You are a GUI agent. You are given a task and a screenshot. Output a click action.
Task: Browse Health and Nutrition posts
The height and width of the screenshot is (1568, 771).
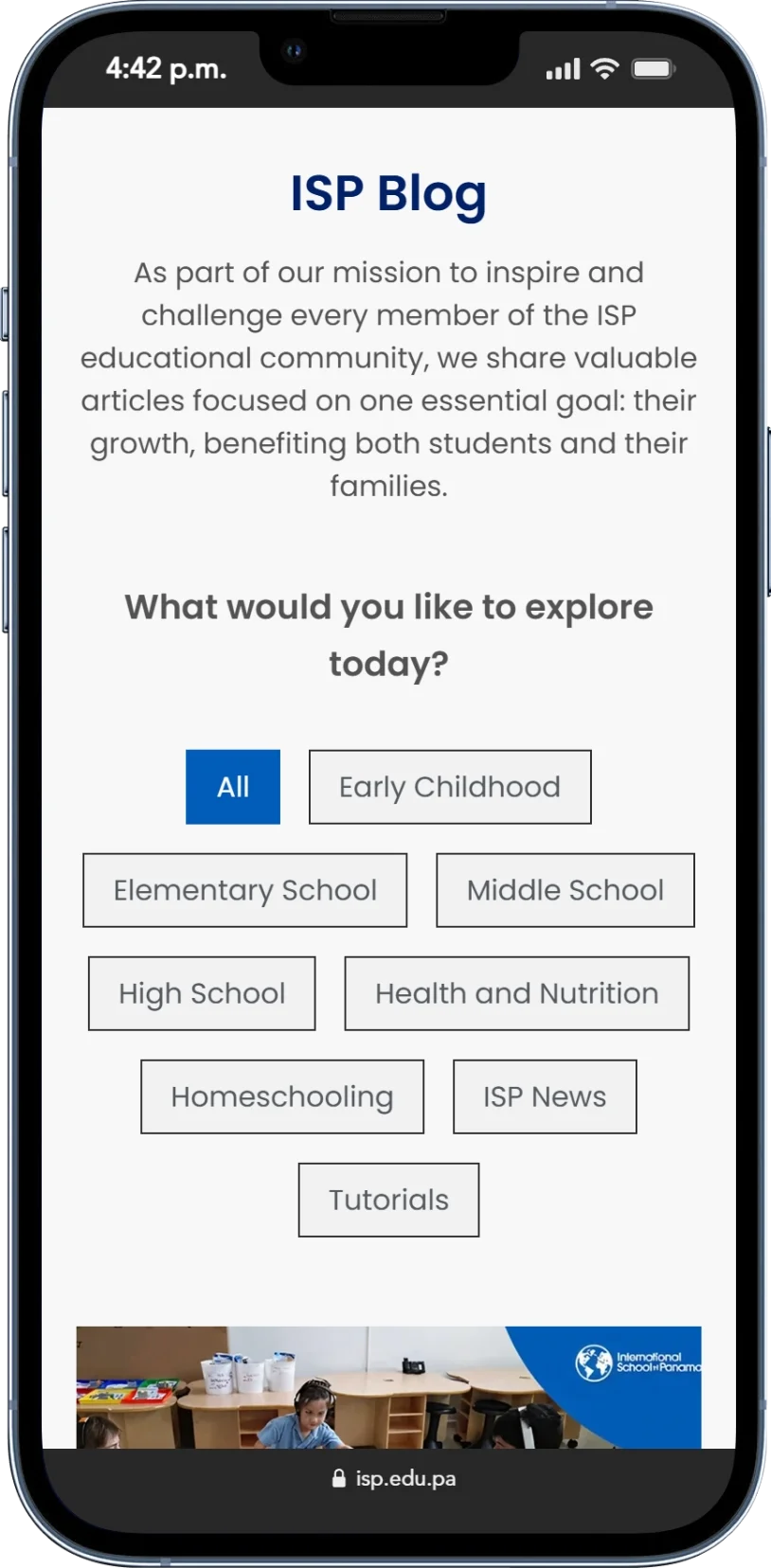point(516,993)
